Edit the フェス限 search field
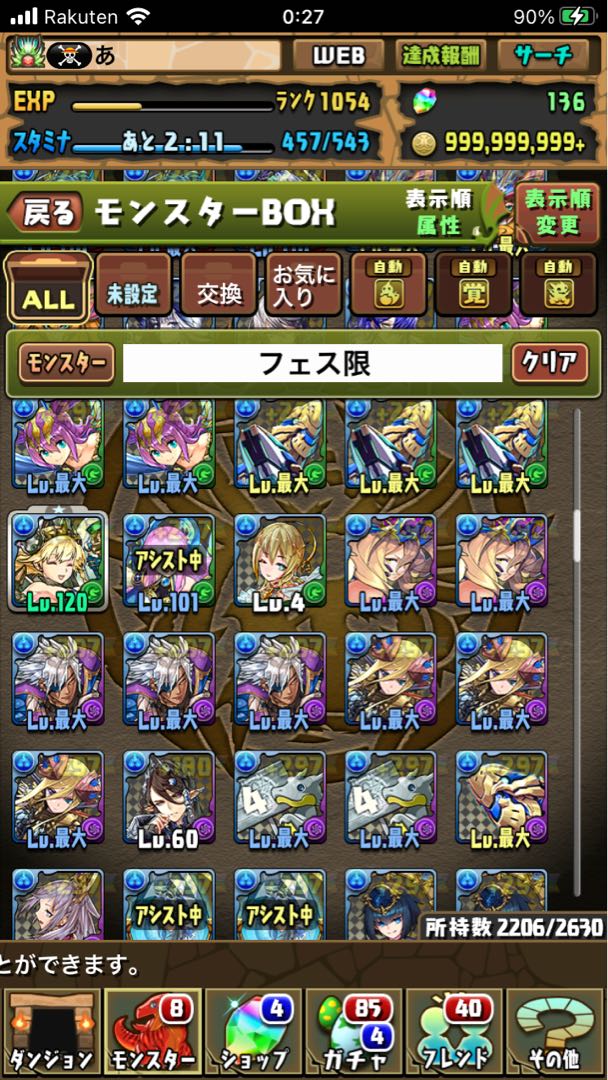This screenshot has height=1080, width=608. 313,364
